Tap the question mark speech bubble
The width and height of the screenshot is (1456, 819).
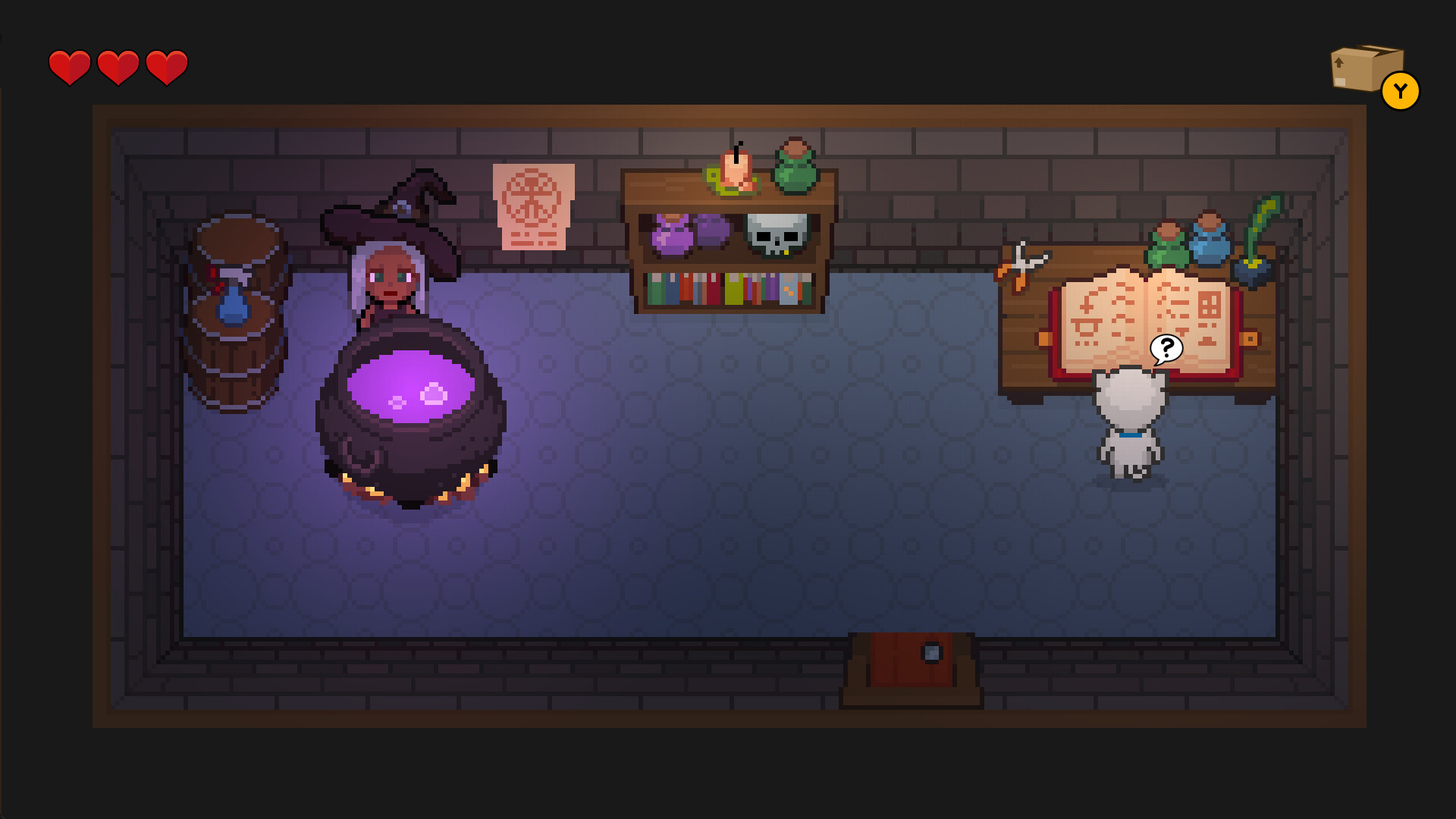(x=1166, y=349)
